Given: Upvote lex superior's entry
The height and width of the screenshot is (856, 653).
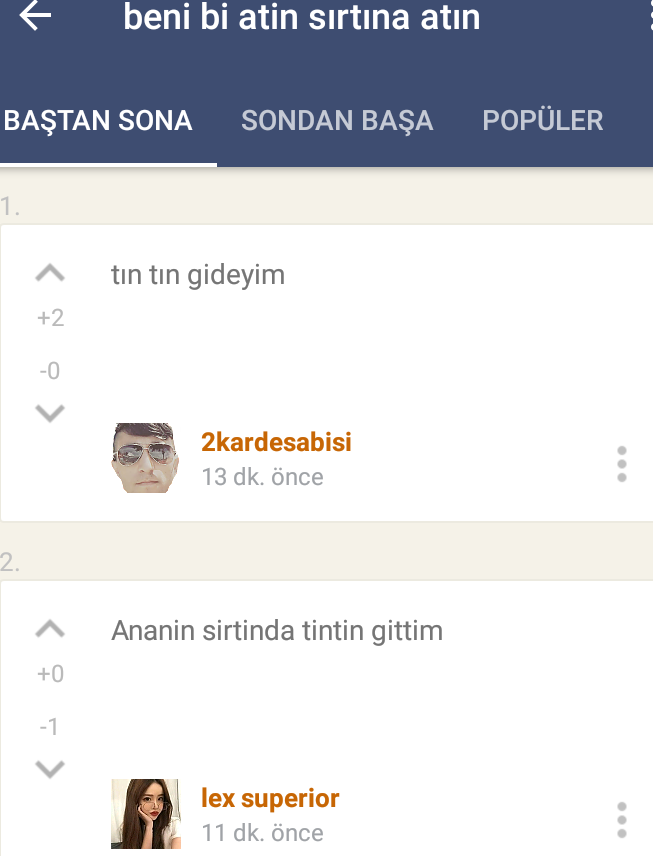Looking at the screenshot, I should click(50, 630).
